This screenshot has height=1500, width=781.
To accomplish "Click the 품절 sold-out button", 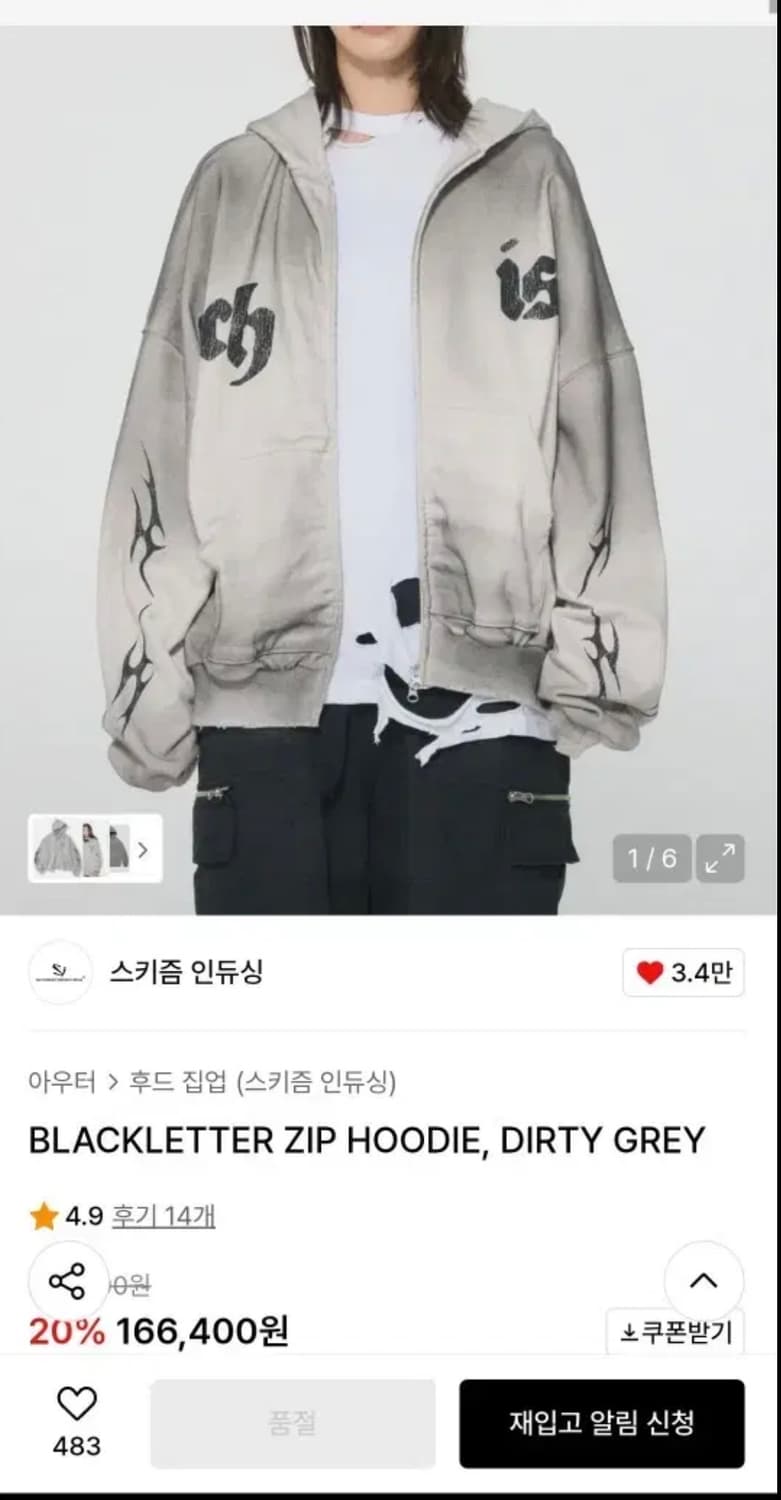I will coord(292,1424).
